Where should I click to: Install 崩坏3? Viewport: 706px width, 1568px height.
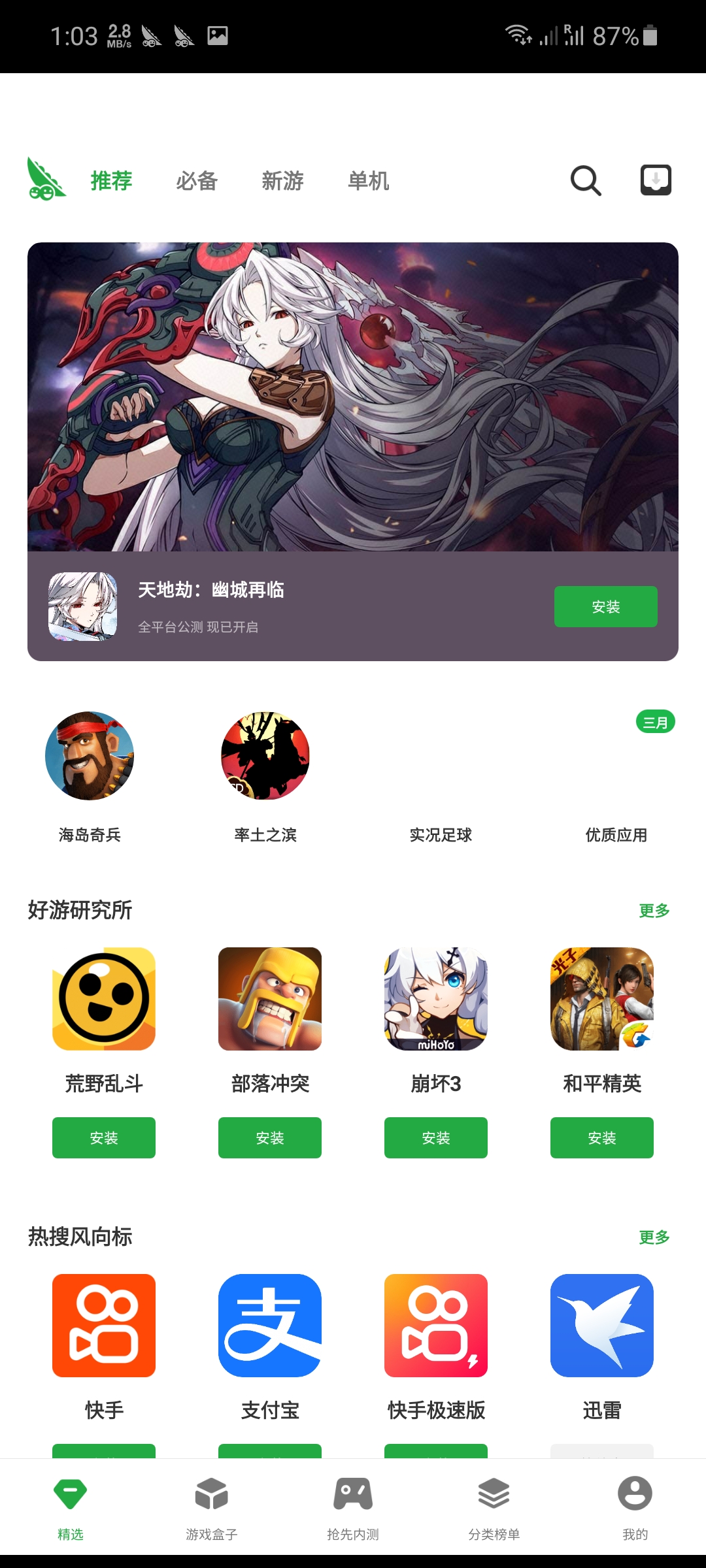[x=436, y=1137]
